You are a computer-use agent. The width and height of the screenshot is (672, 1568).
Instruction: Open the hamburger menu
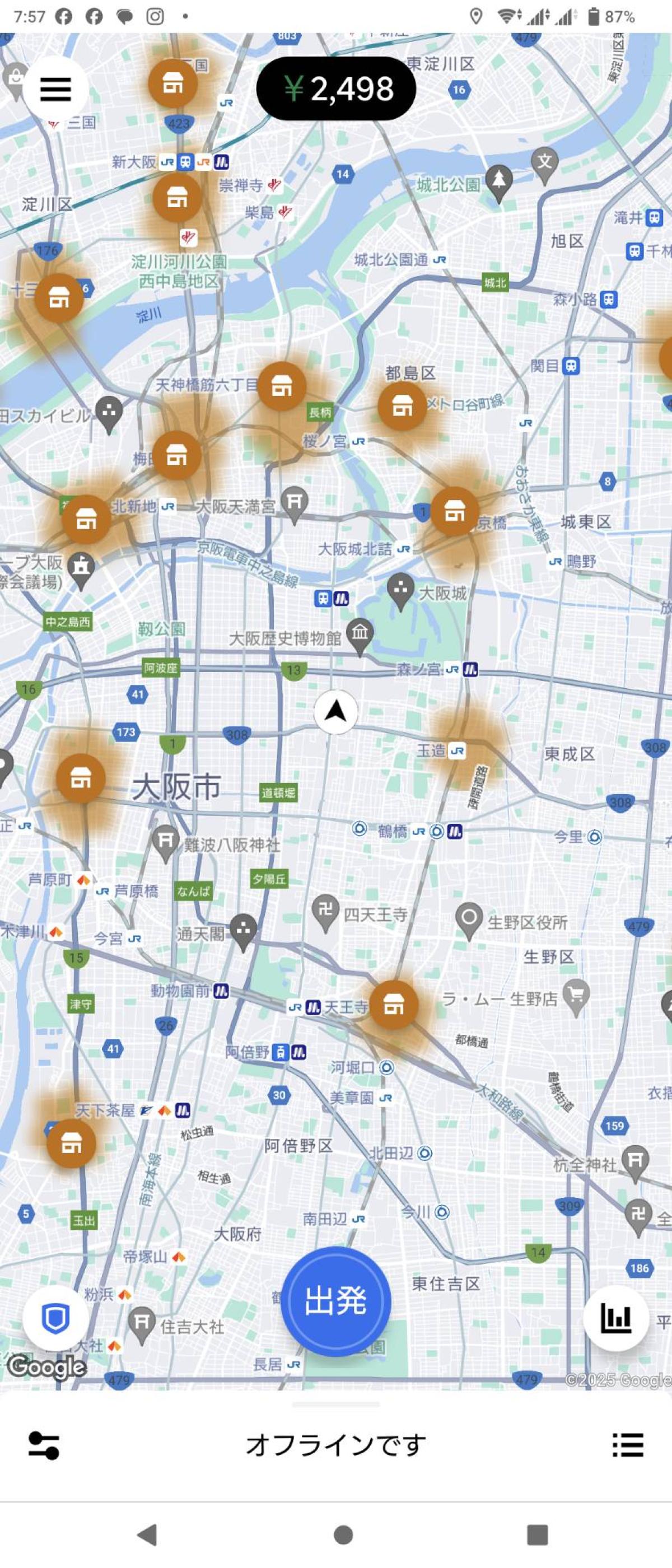coord(55,90)
